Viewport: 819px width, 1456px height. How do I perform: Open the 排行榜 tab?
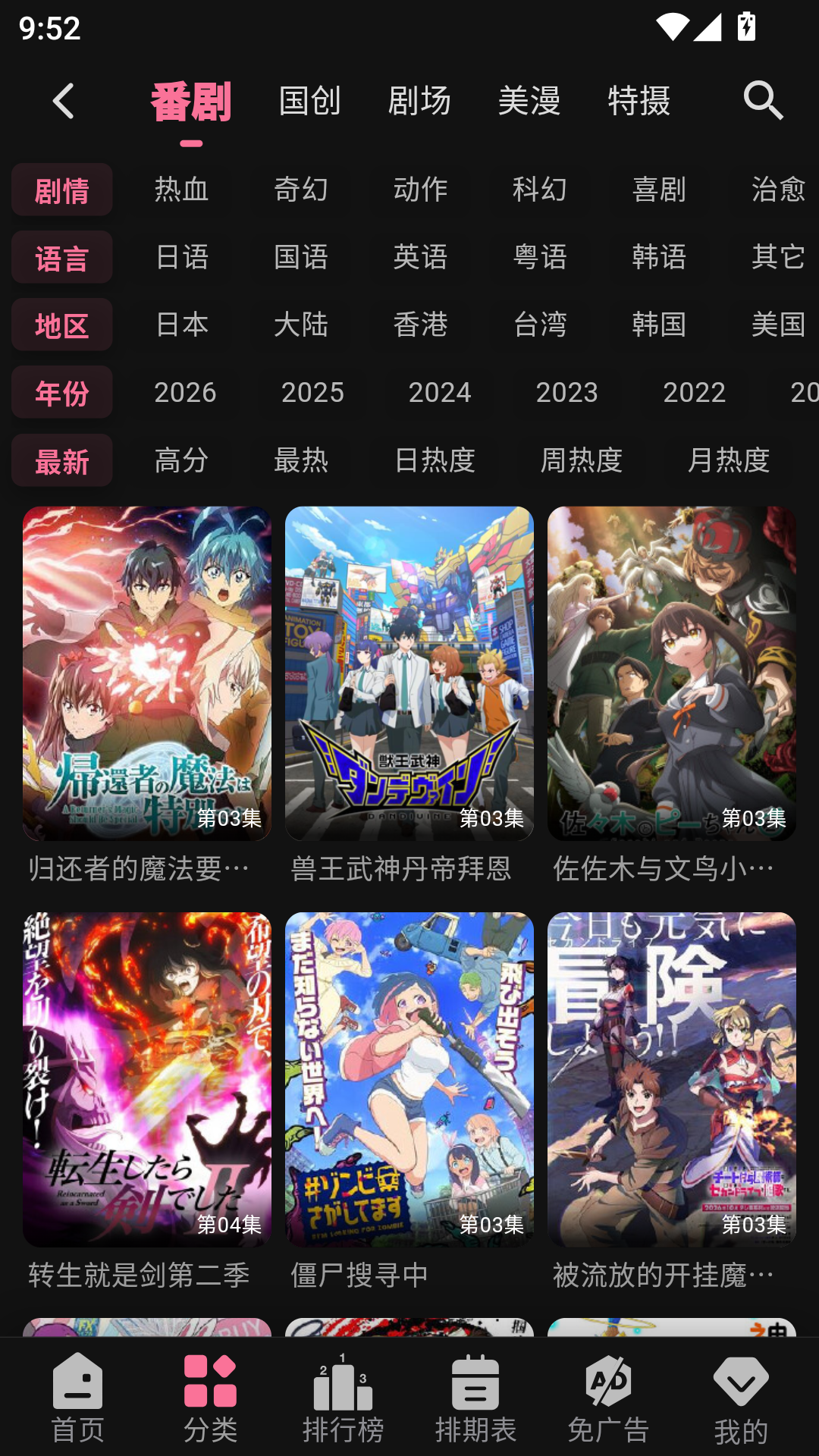coord(343,1398)
